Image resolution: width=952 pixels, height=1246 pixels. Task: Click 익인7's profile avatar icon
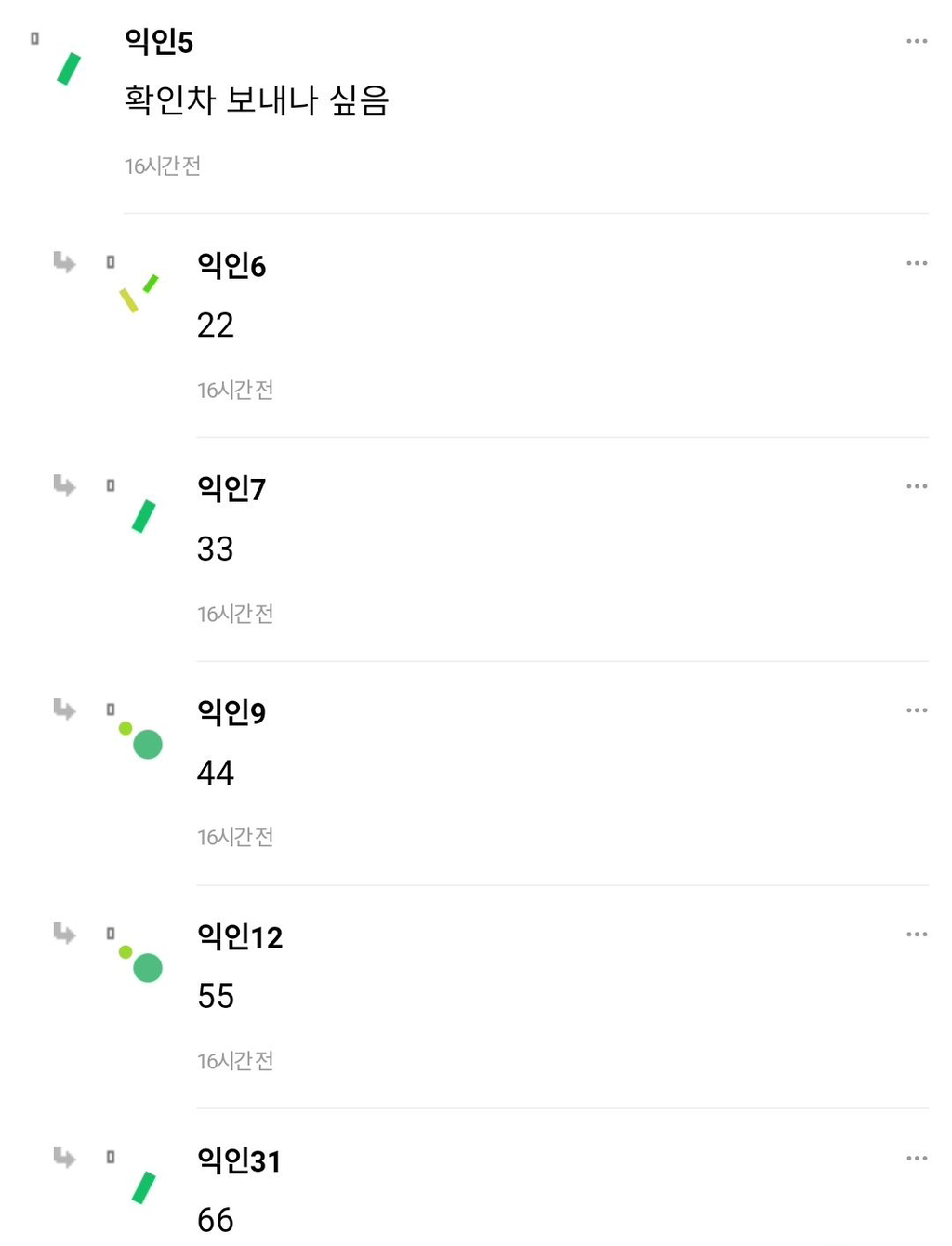[x=142, y=514]
